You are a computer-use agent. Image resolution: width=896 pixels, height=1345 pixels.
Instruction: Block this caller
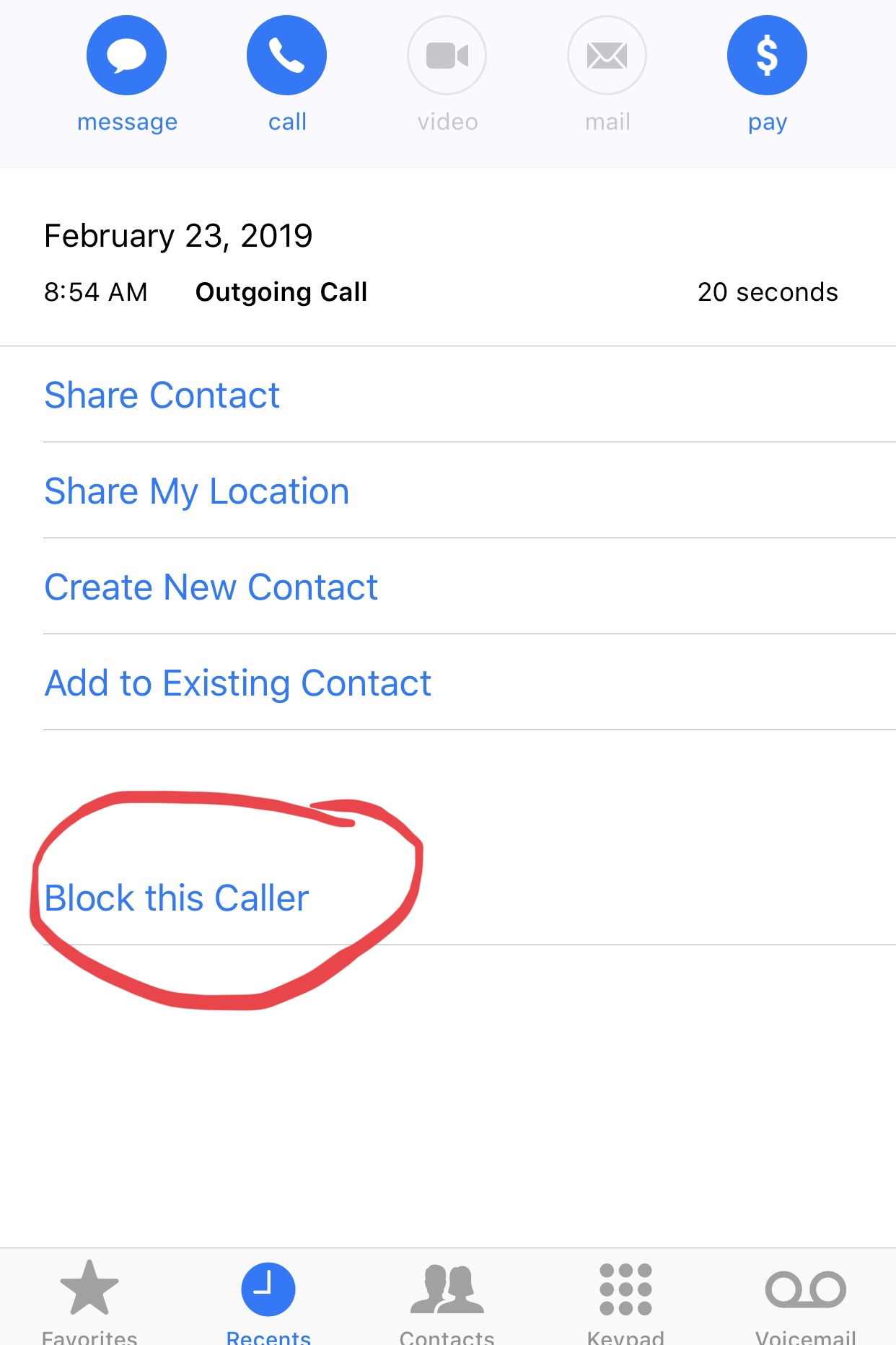[x=177, y=898]
